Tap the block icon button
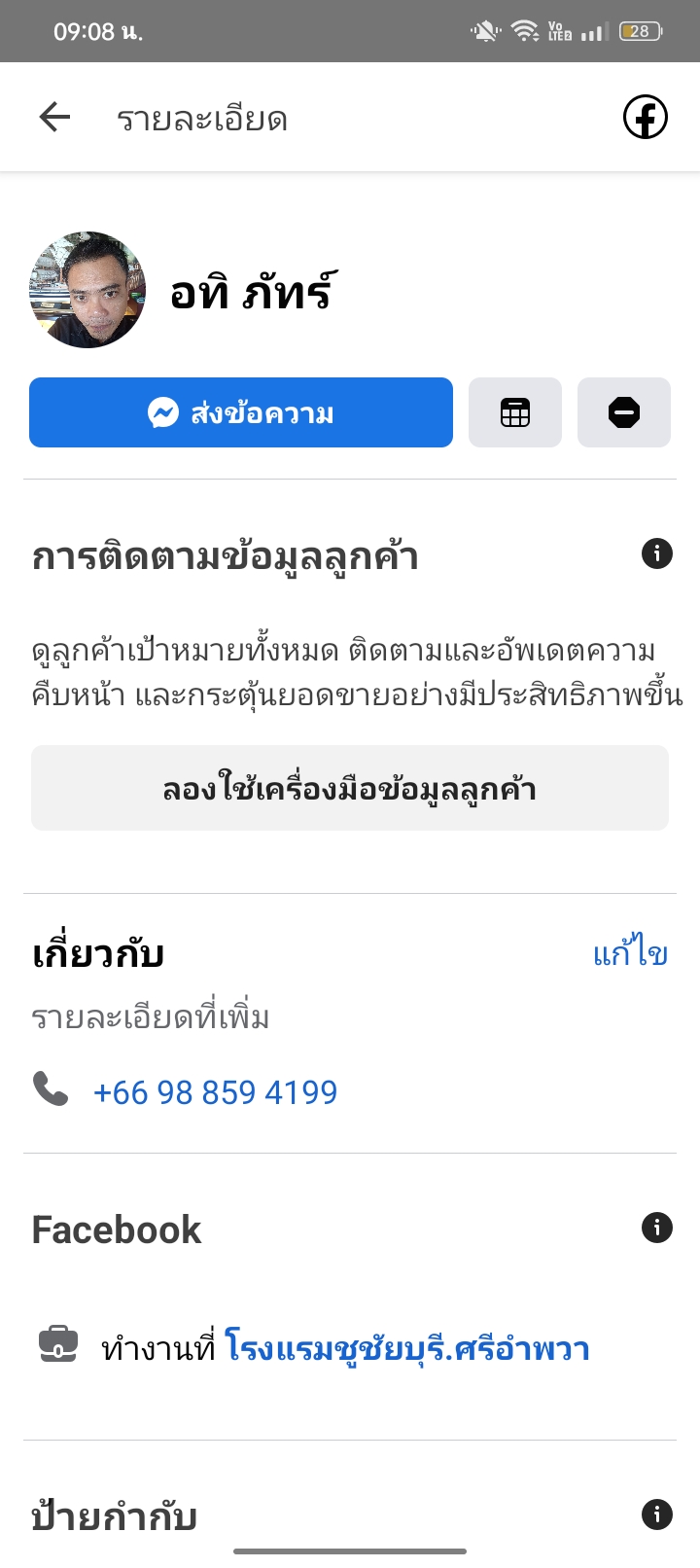Viewport: 700px width, 1568px height. point(623,412)
